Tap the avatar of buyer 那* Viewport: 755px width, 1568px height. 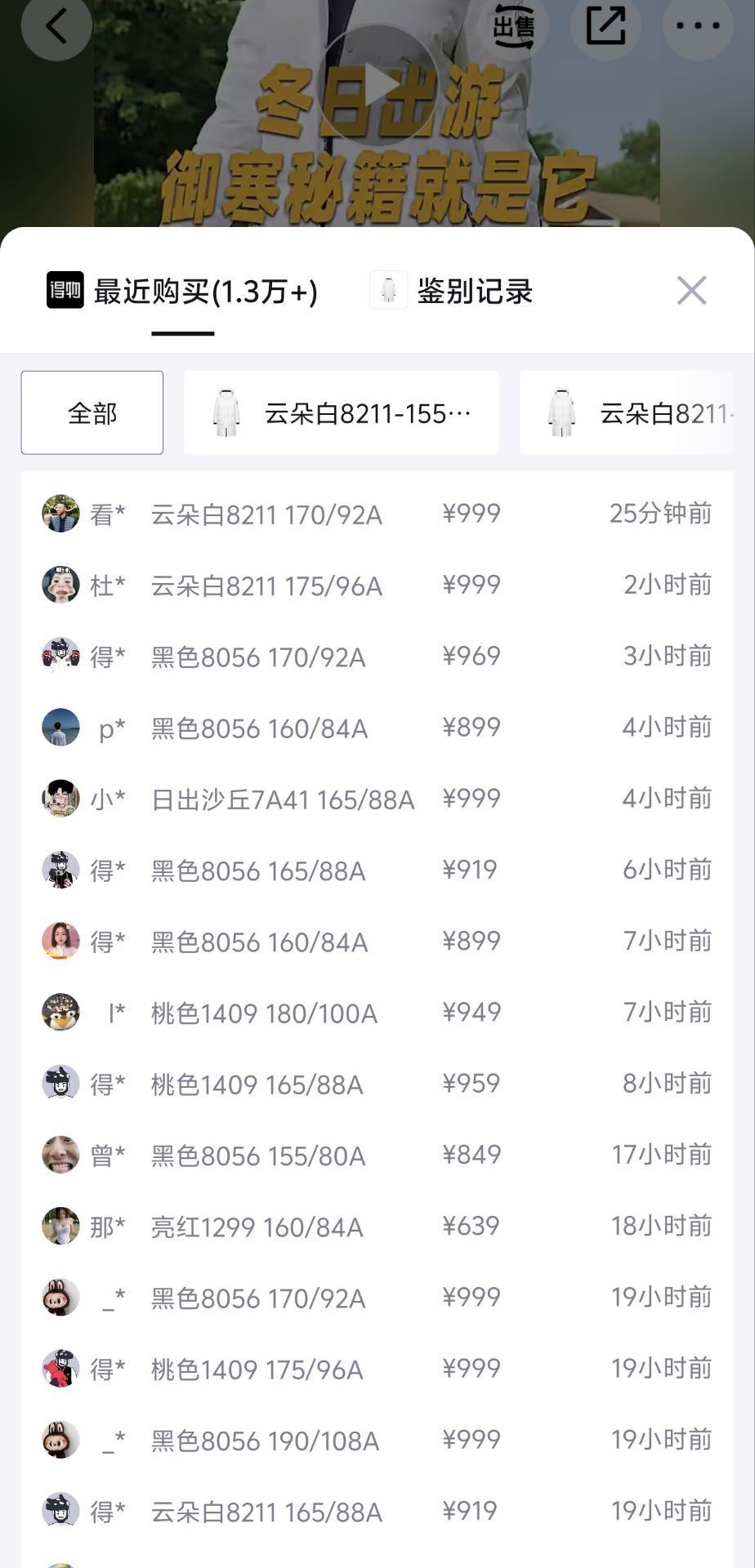(x=59, y=1227)
